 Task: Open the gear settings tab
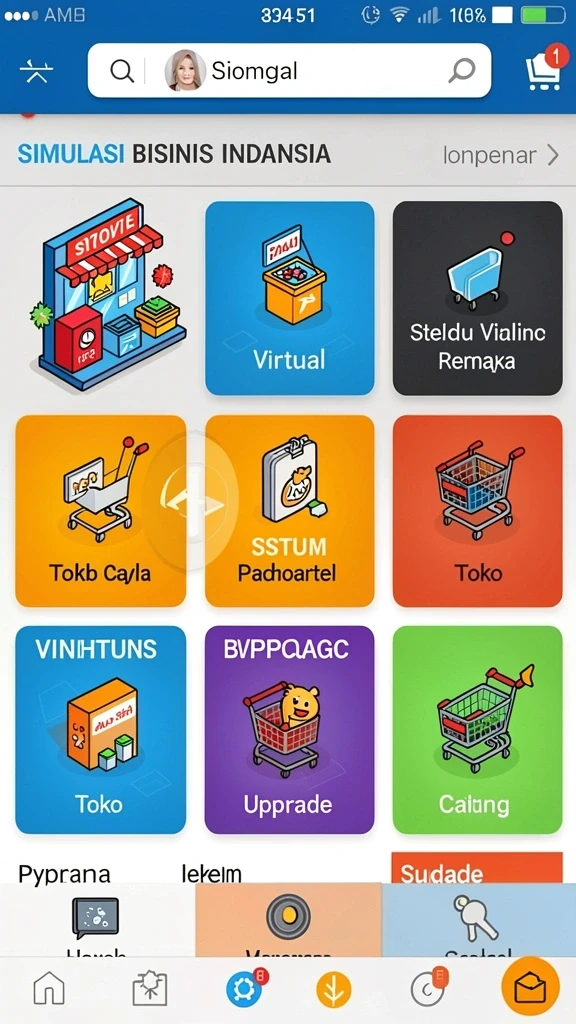click(x=246, y=988)
